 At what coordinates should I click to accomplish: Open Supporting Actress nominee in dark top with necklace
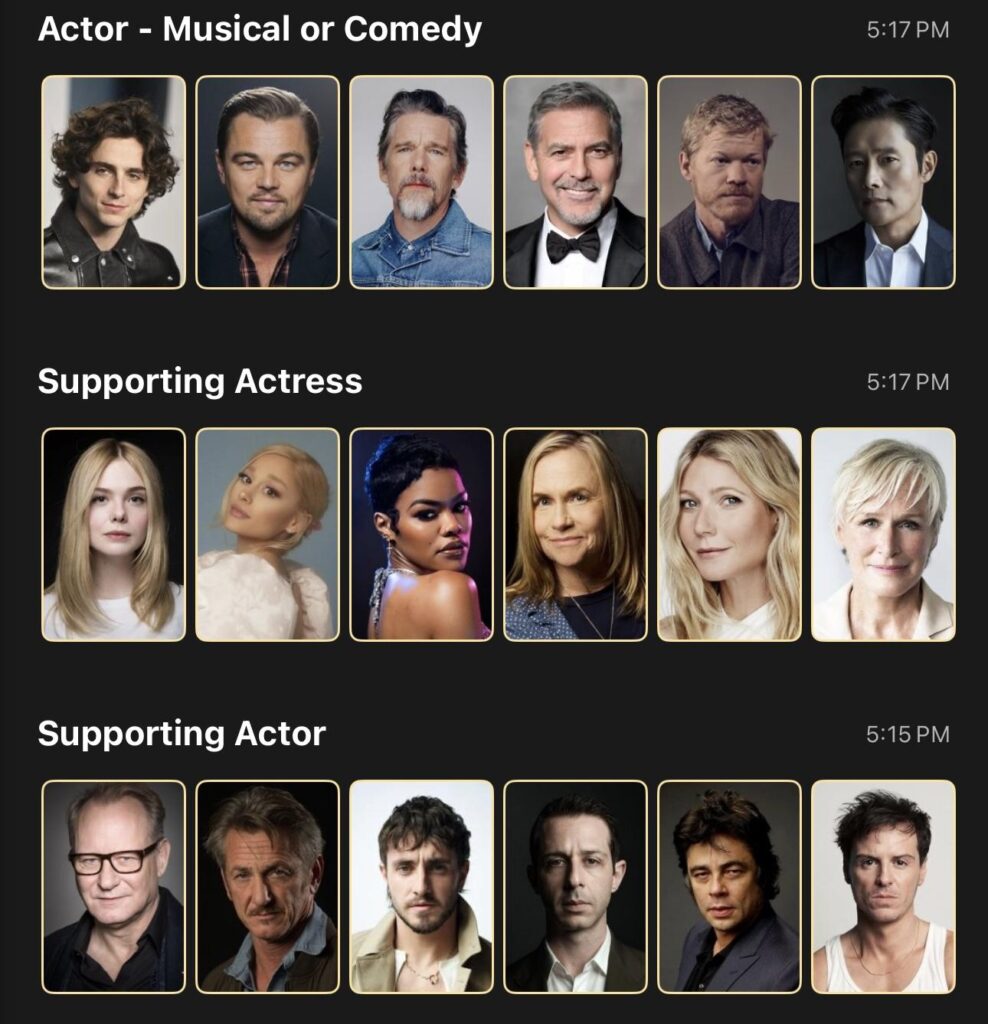(575, 534)
